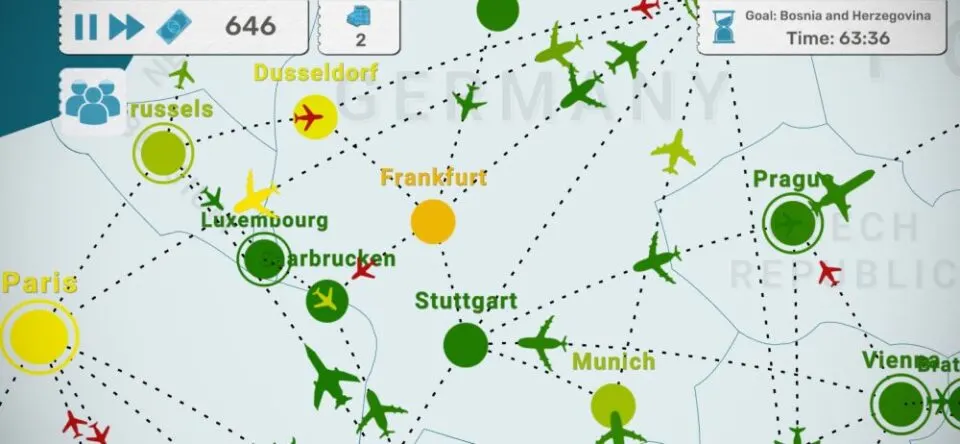The image size is (960, 444).
Task: Select the Dusseldorf airport node
Action: coord(315,119)
